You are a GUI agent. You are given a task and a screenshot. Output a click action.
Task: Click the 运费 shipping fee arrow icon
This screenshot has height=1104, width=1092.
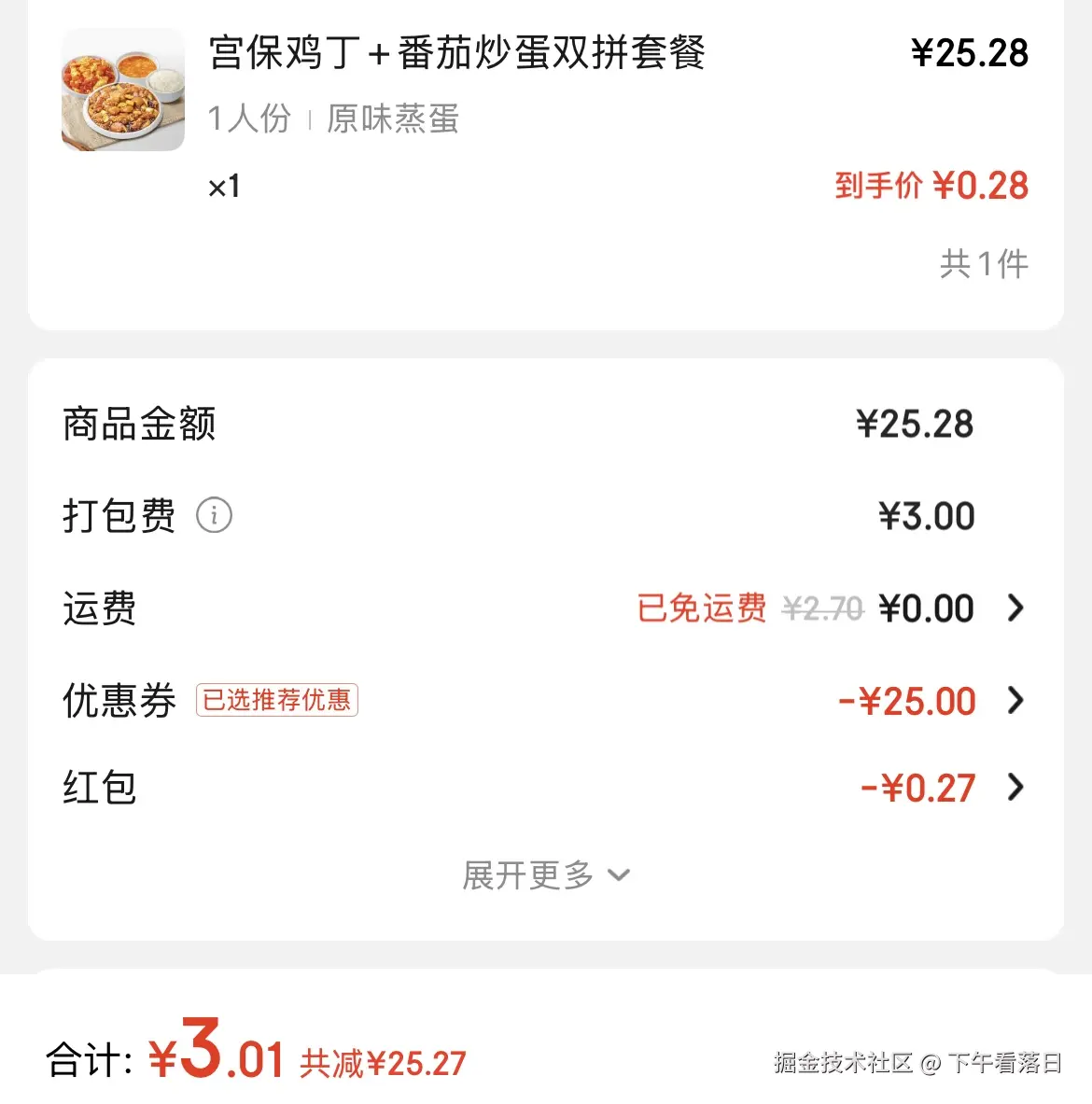1015,608
